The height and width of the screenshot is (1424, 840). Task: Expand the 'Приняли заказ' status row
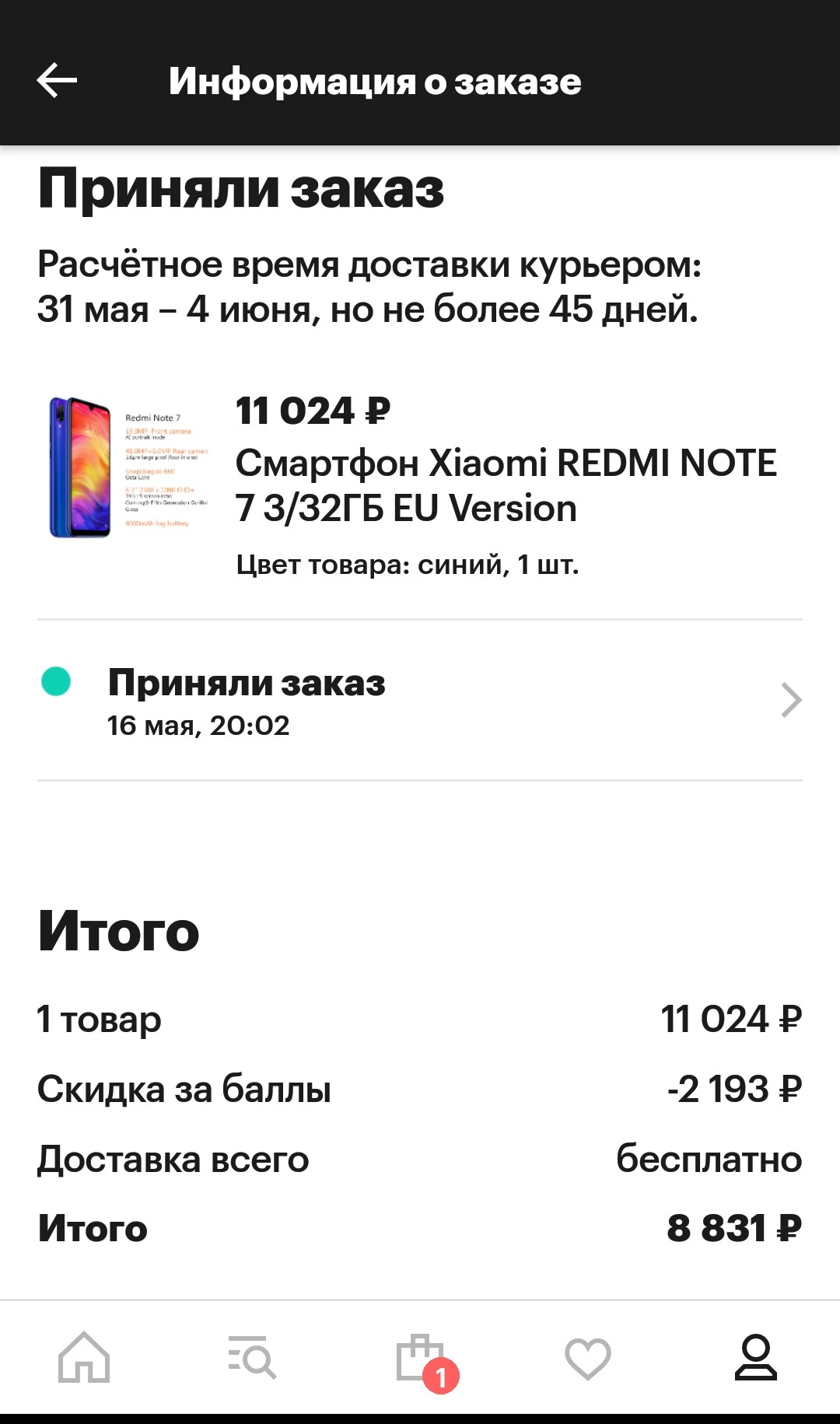coord(420,701)
